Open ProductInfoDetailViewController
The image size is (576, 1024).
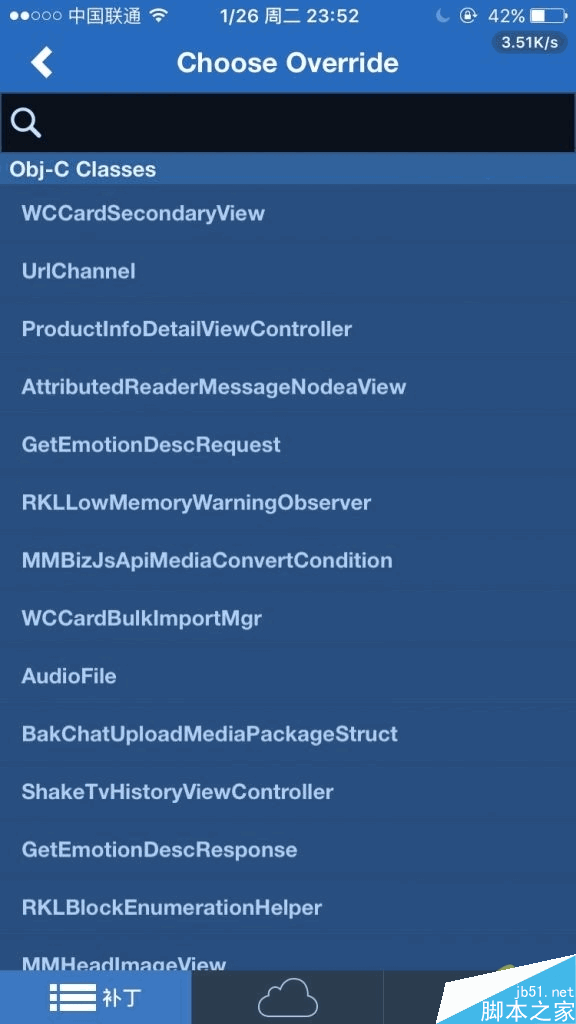coord(288,328)
